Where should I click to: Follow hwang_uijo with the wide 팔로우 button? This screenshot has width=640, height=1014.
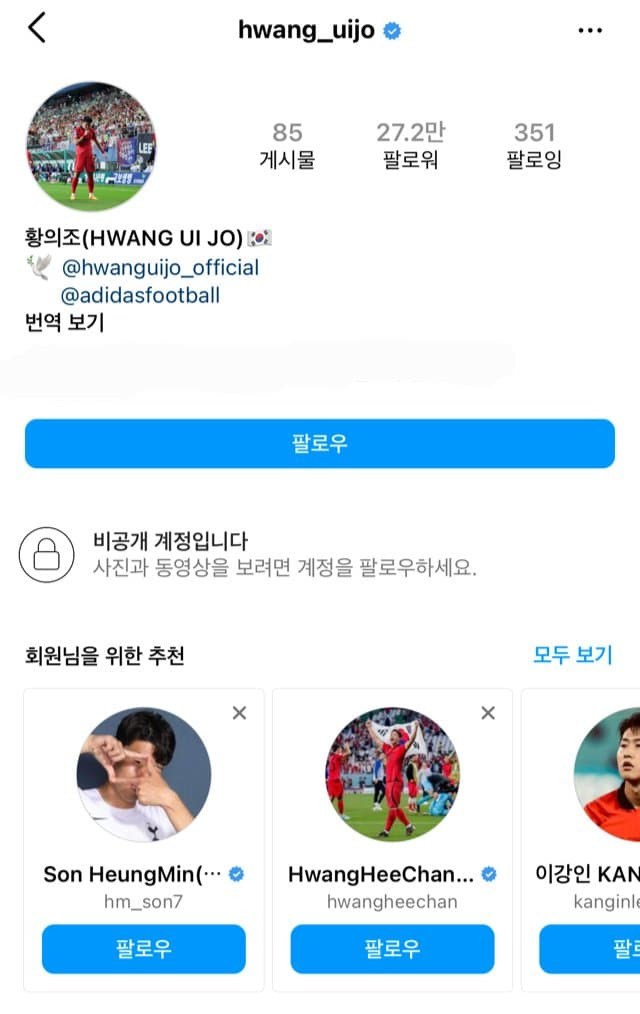320,443
